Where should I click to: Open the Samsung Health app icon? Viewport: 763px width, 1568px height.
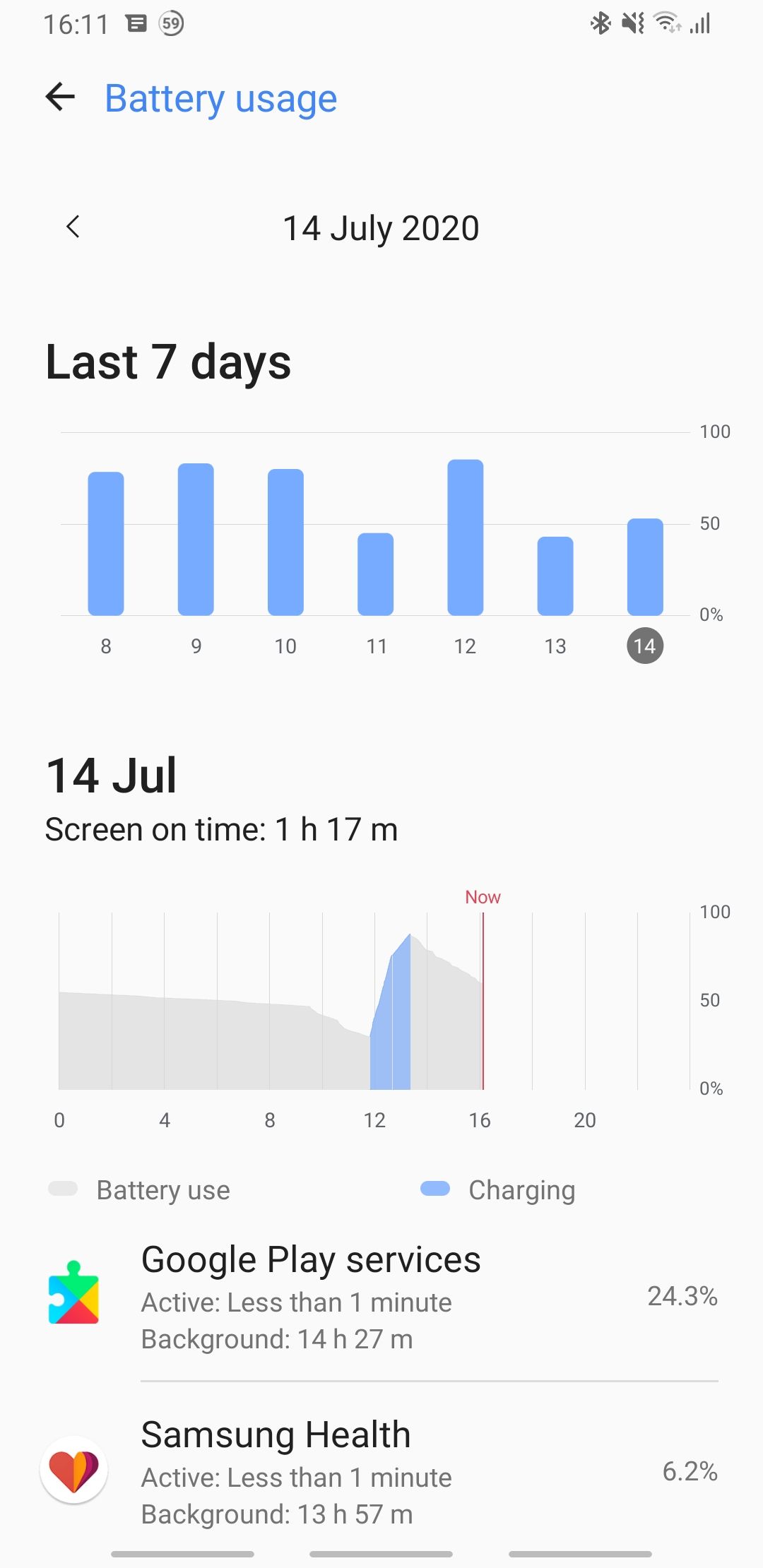(74, 1473)
